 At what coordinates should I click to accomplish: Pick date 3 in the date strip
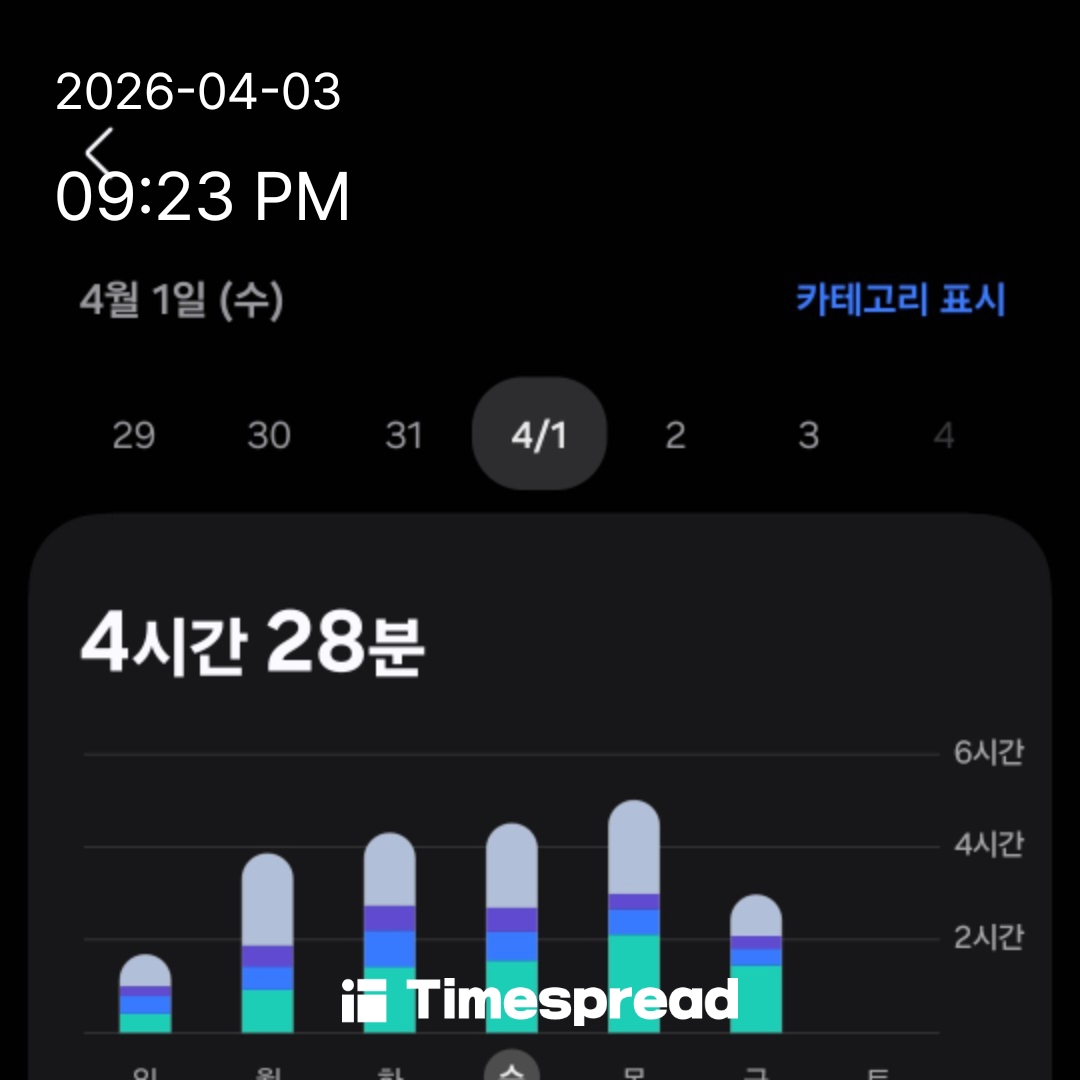(x=809, y=436)
